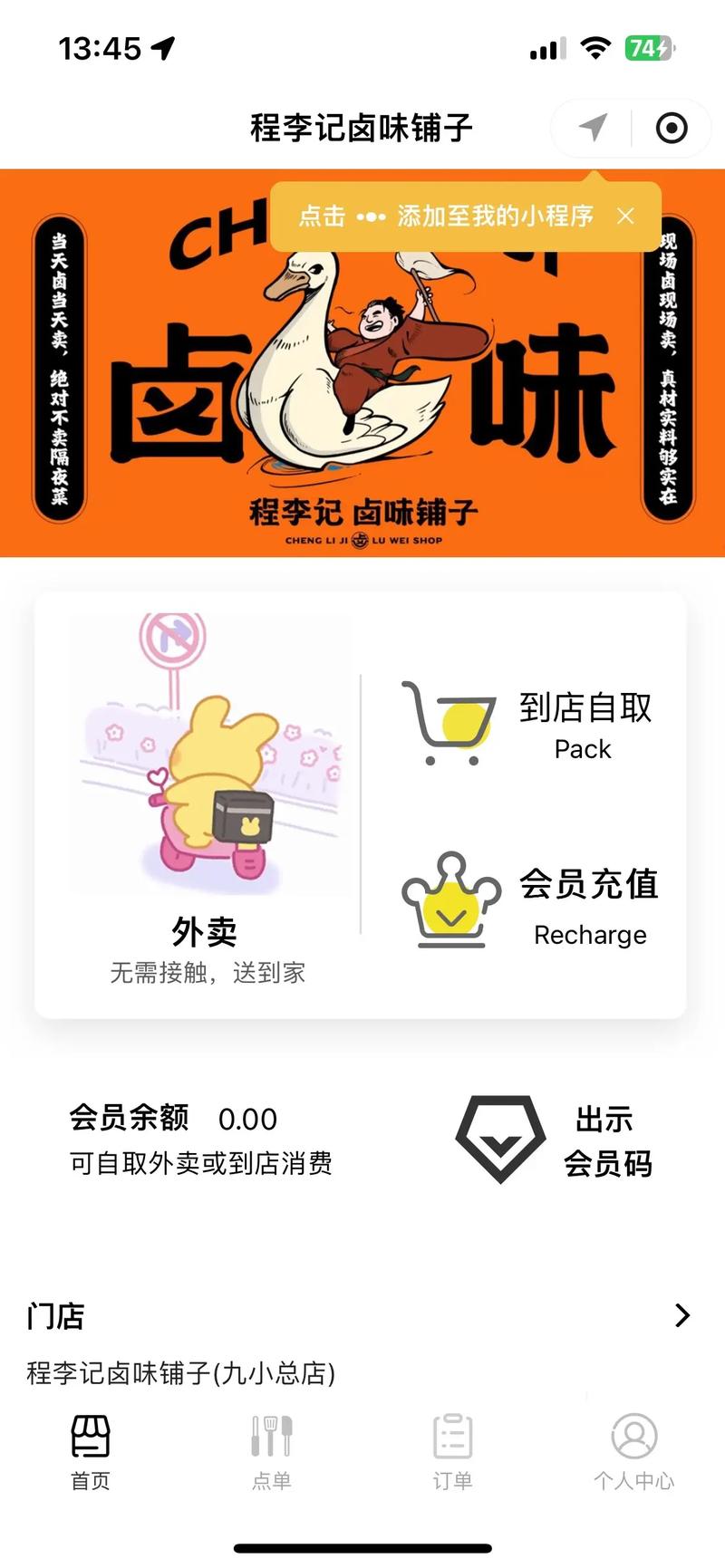Open 会员充值 Recharge
This screenshot has width=725, height=1568.
point(530,901)
